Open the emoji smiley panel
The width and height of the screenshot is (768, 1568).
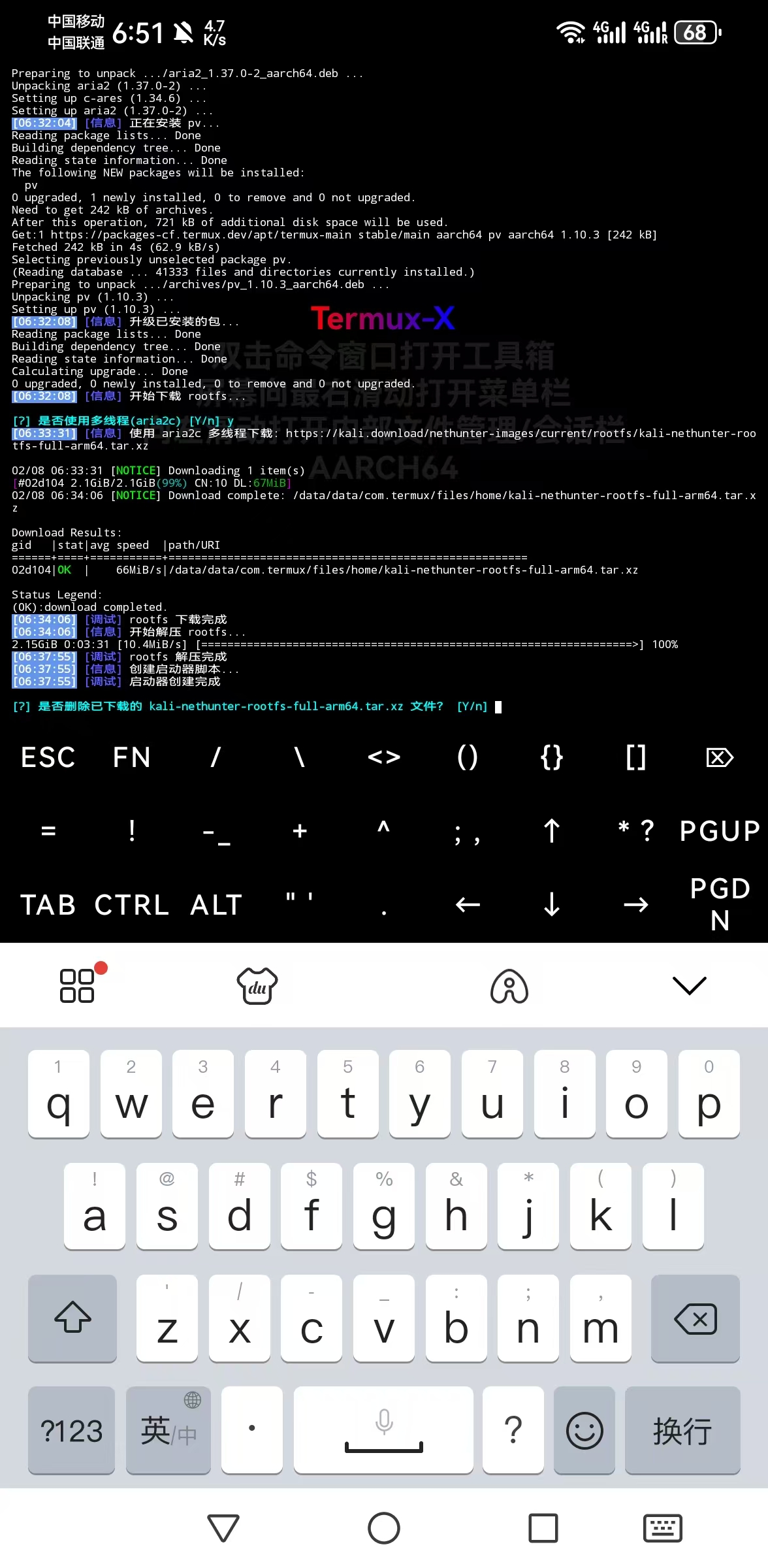(584, 1431)
